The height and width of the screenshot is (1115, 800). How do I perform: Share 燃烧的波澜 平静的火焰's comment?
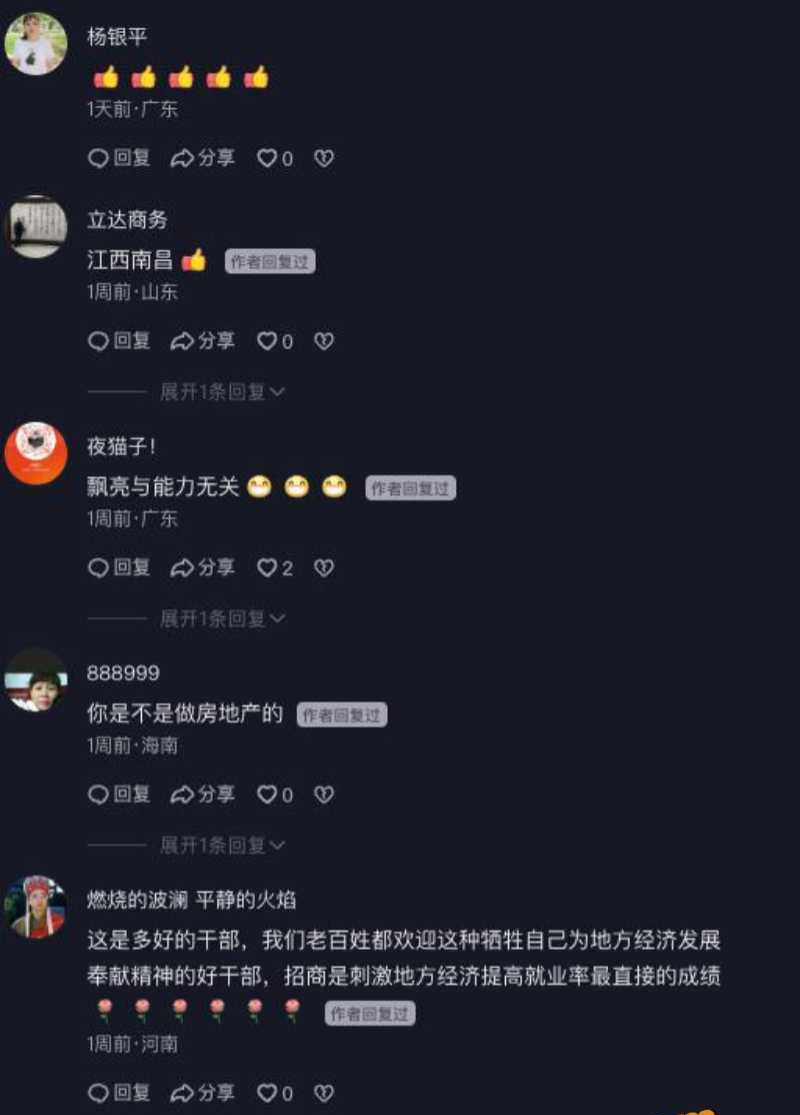(x=203, y=1093)
